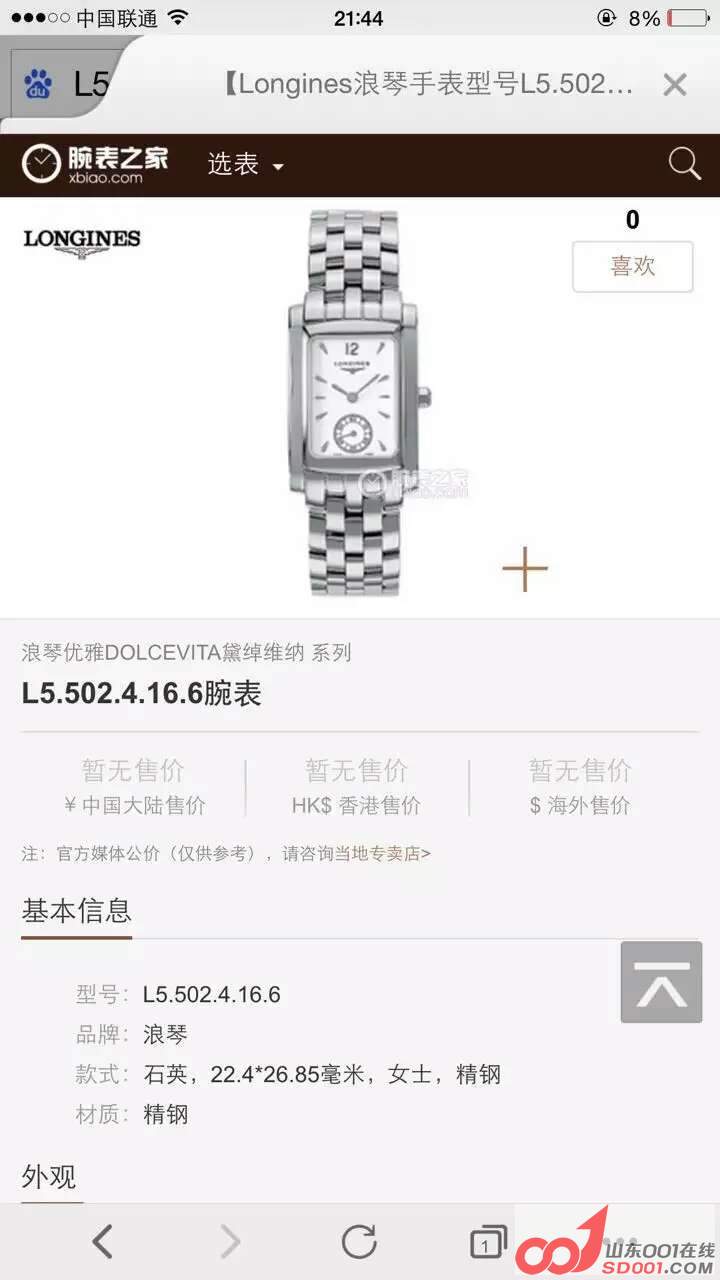Switch to the Baidu L5 tab
720x1280 pixels.
(65, 85)
